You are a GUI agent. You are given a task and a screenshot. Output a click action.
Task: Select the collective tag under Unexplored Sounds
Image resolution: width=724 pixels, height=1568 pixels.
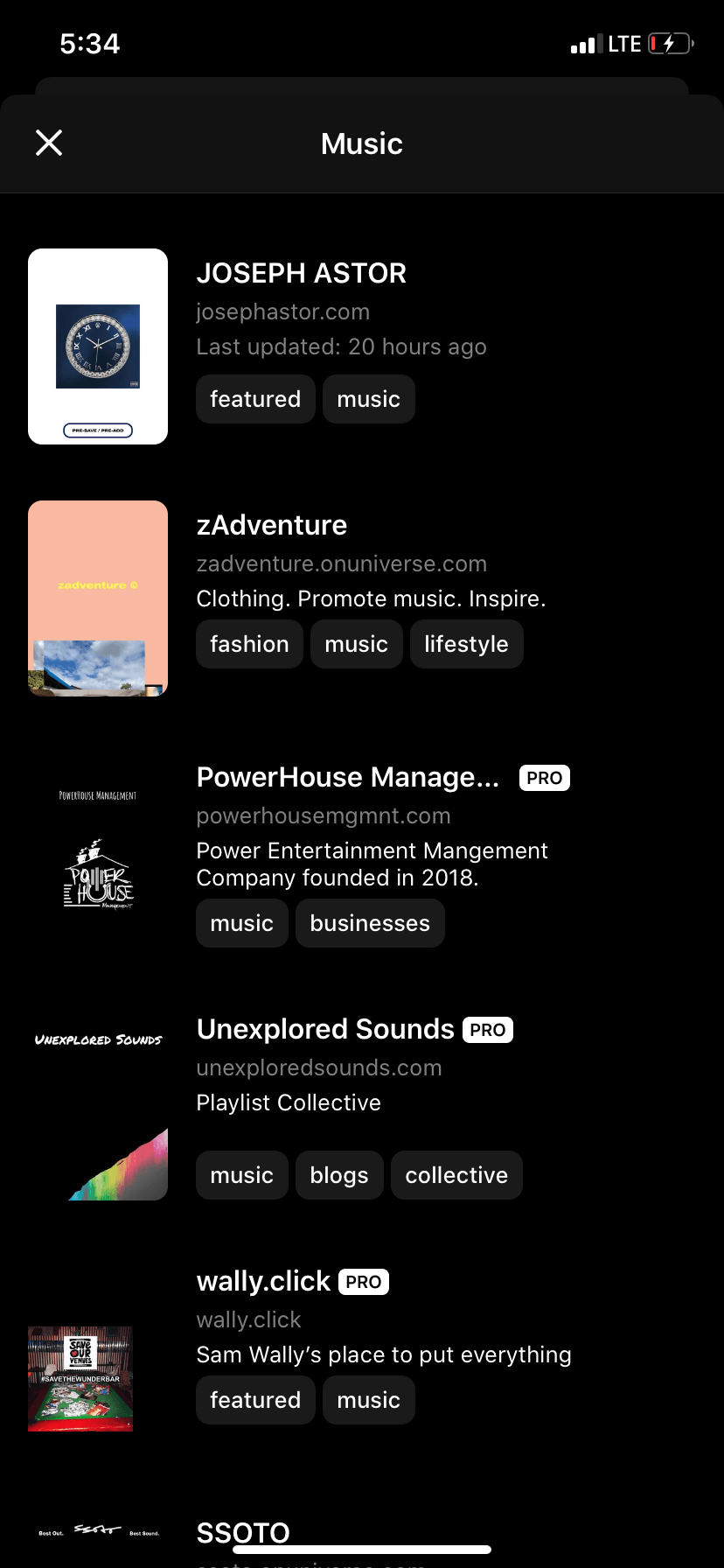(x=456, y=1175)
